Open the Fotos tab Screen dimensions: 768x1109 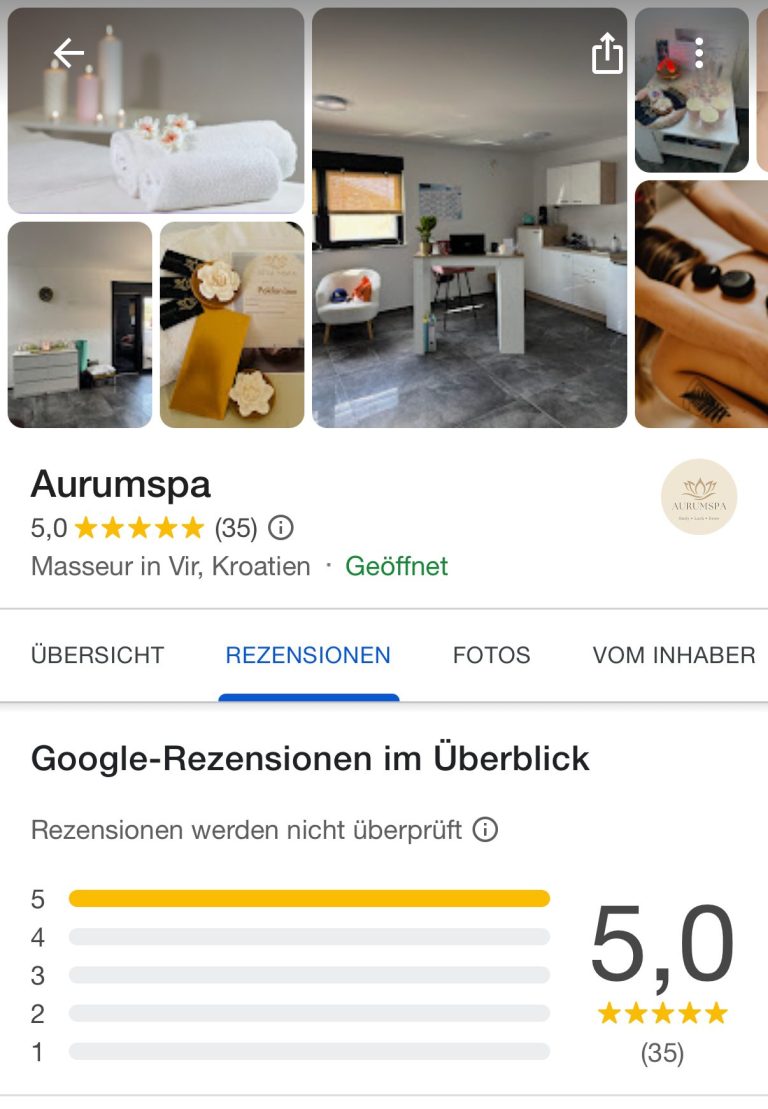click(x=491, y=655)
